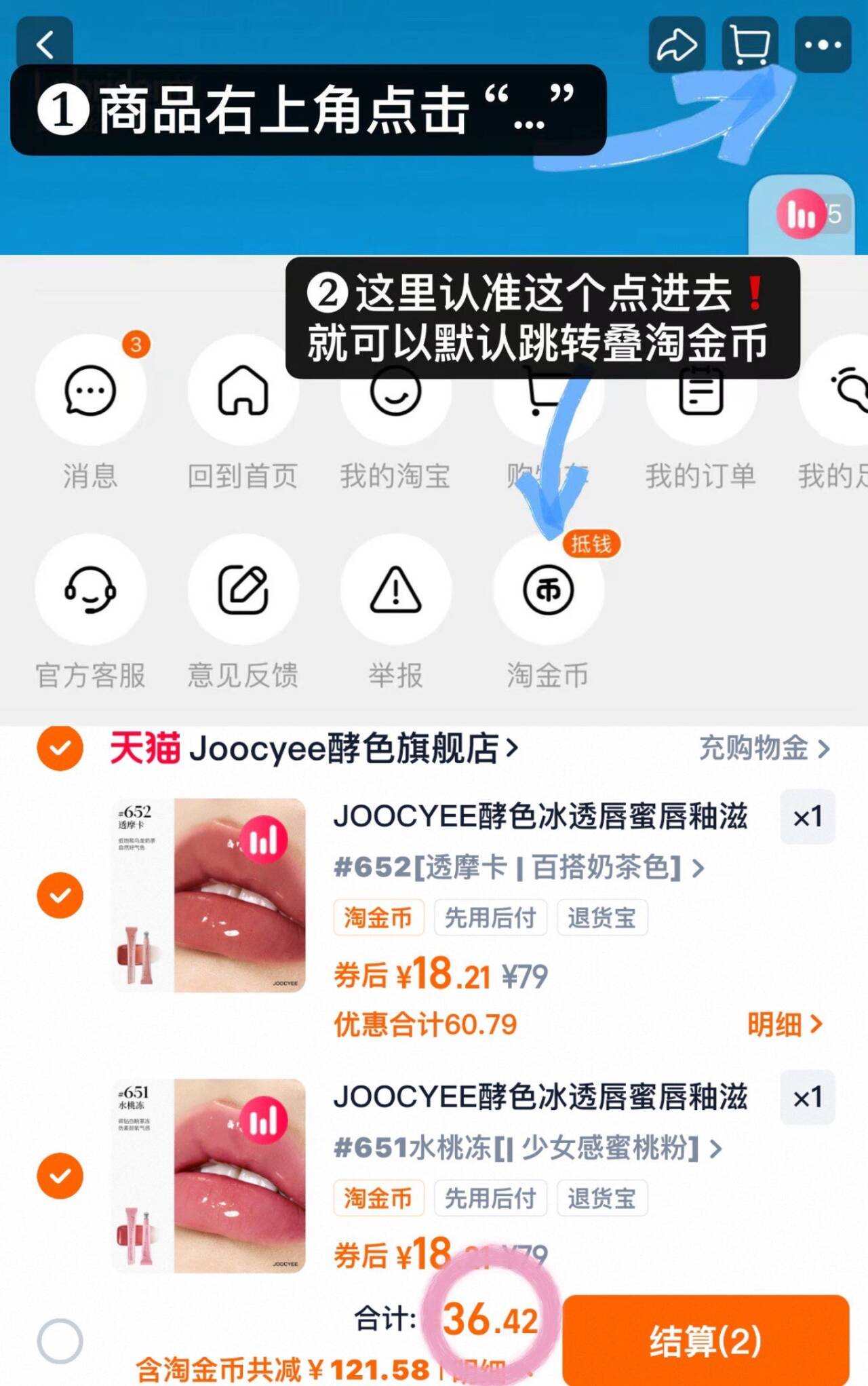Open the 消息 messages icon
Screen dimensions: 868x1386
(90, 389)
